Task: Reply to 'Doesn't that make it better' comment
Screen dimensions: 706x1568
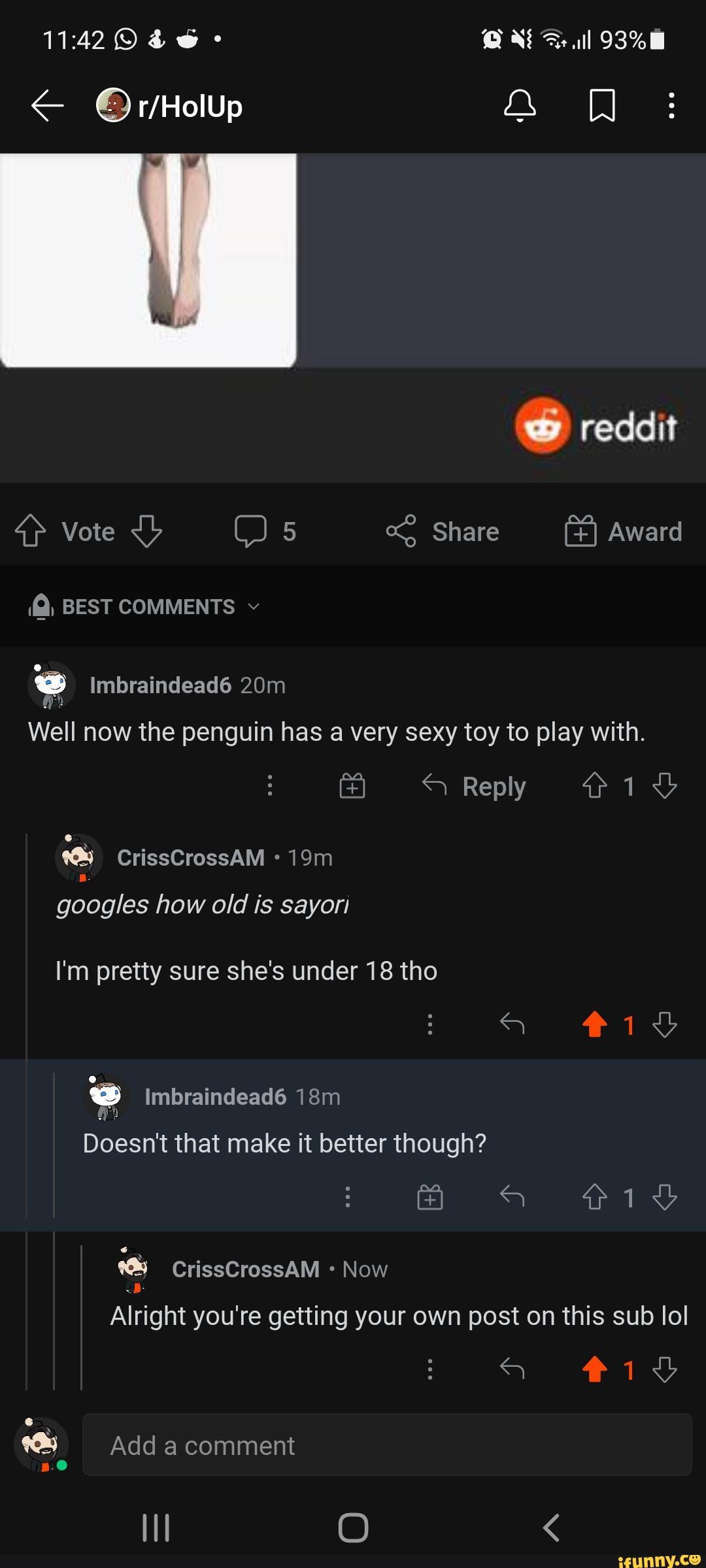Action: (x=512, y=1198)
